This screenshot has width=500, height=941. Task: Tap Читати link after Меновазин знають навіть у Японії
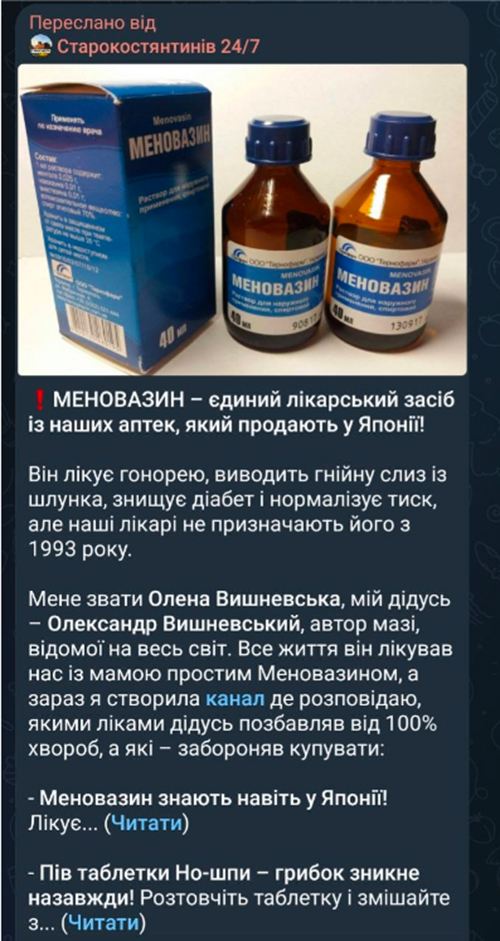click(x=147, y=824)
